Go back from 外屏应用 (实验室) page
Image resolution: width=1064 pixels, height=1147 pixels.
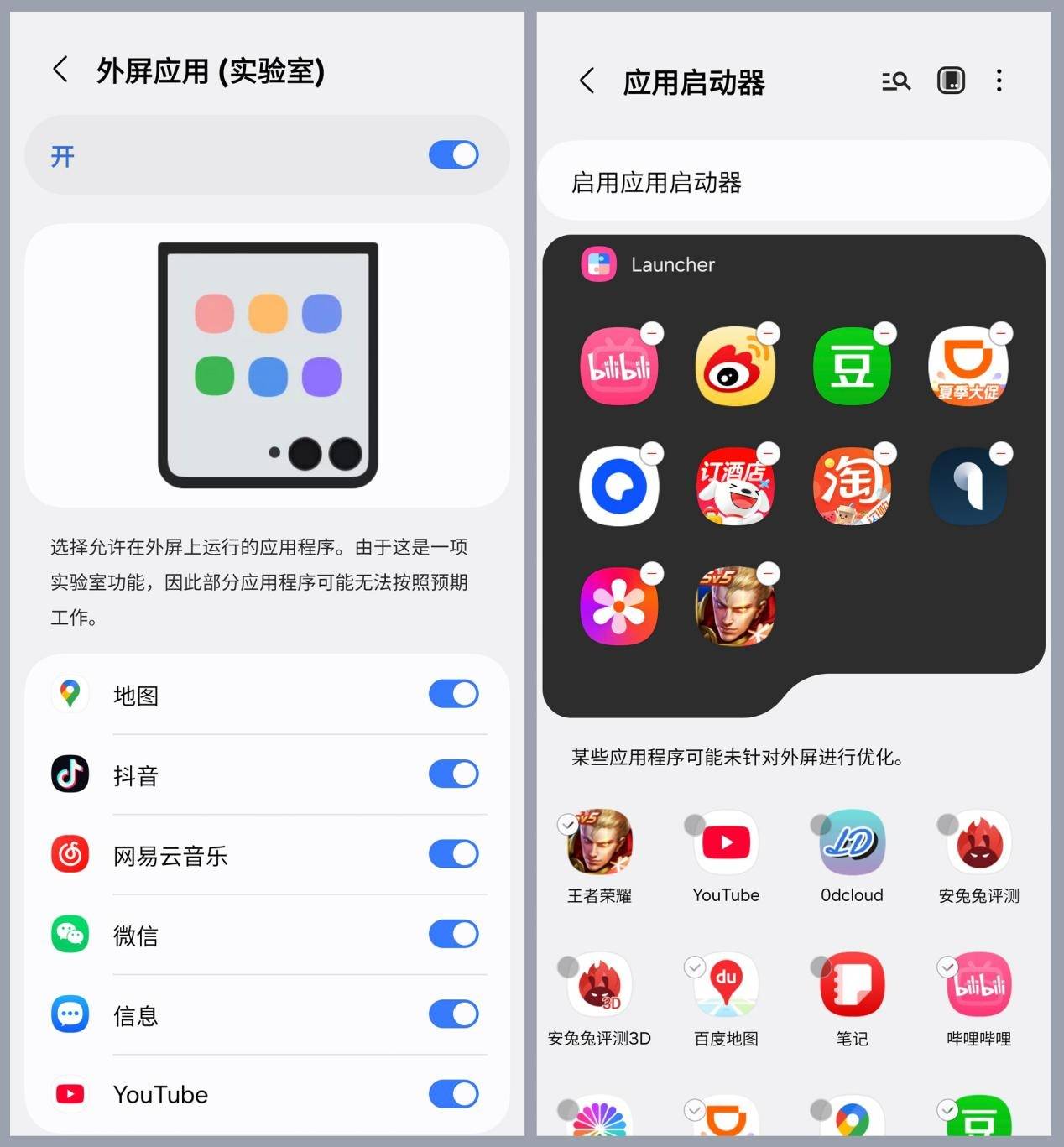pyautogui.click(x=60, y=70)
